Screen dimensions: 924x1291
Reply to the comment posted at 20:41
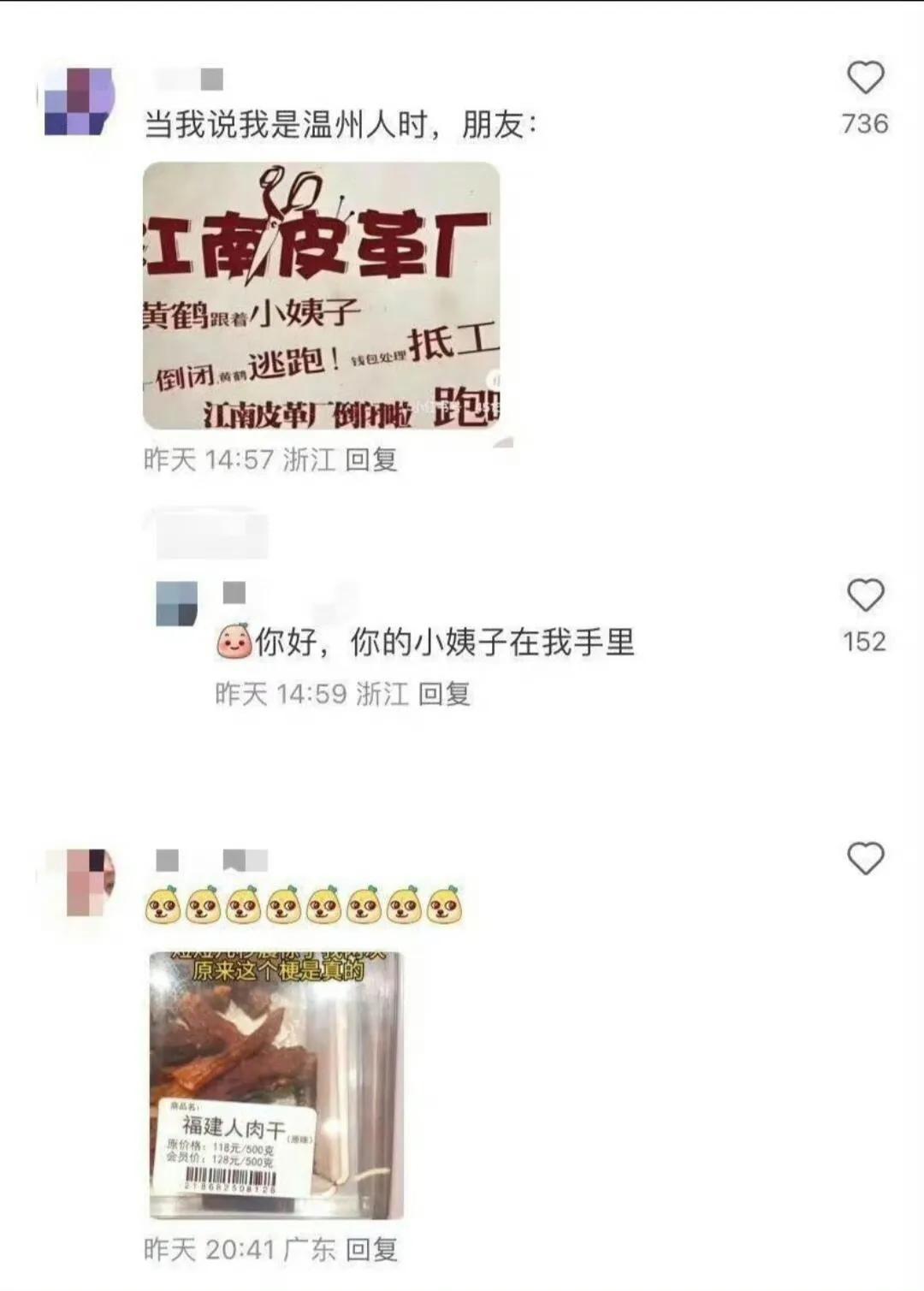click(371, 1250)
